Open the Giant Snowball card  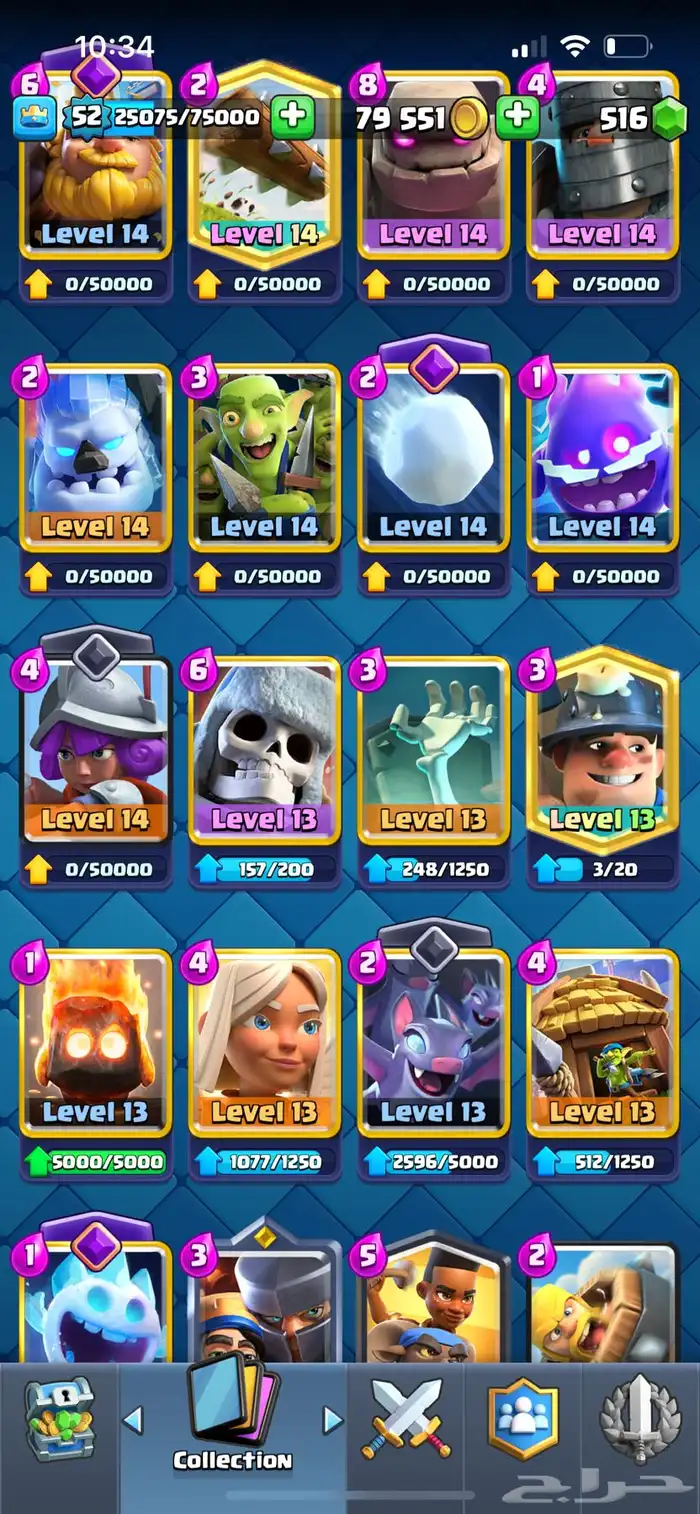click(433, 460)
